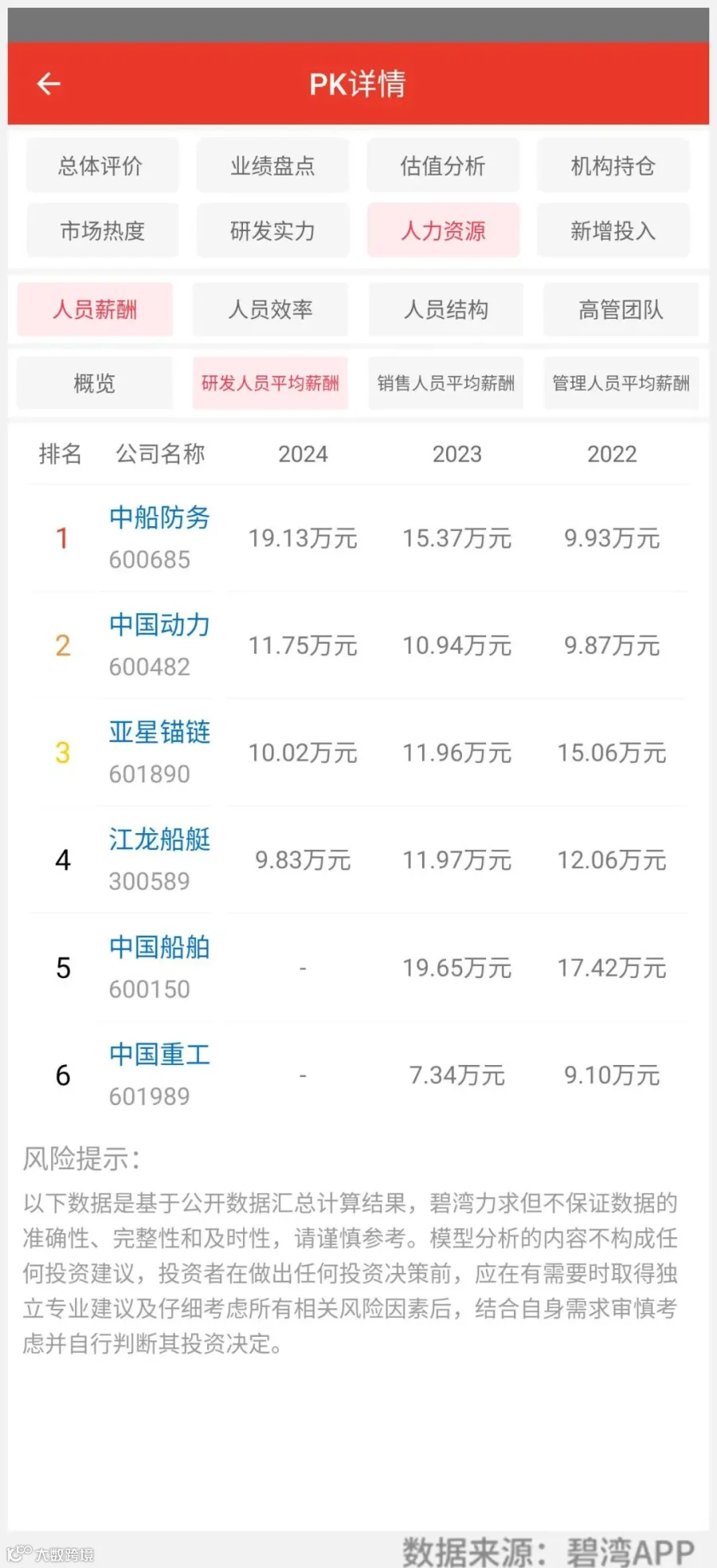Switch to the 总体评价 tab
717x1568 pixels.
pyautogui.click(x=101, y=166)
